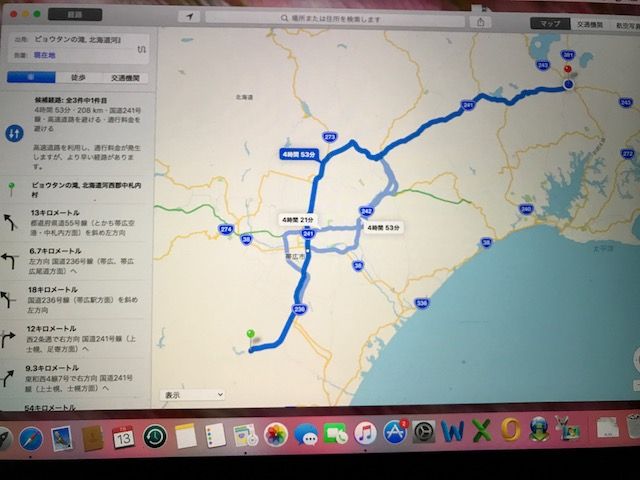Open the App Store in the Dock
The image size is (640, 480).
pos(395,433)
